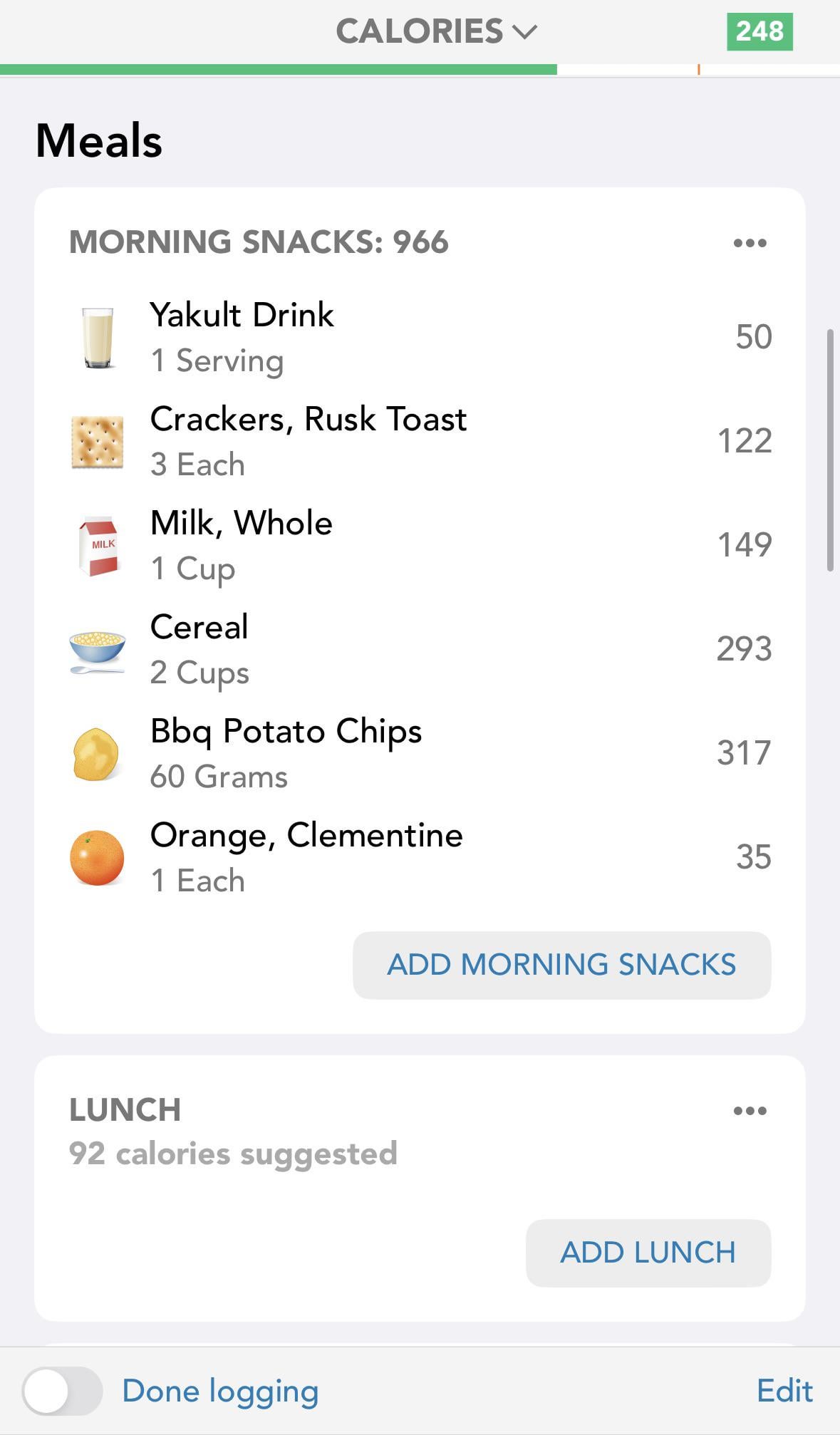Open the Milk, Whole entry

(x=420, y=545)
